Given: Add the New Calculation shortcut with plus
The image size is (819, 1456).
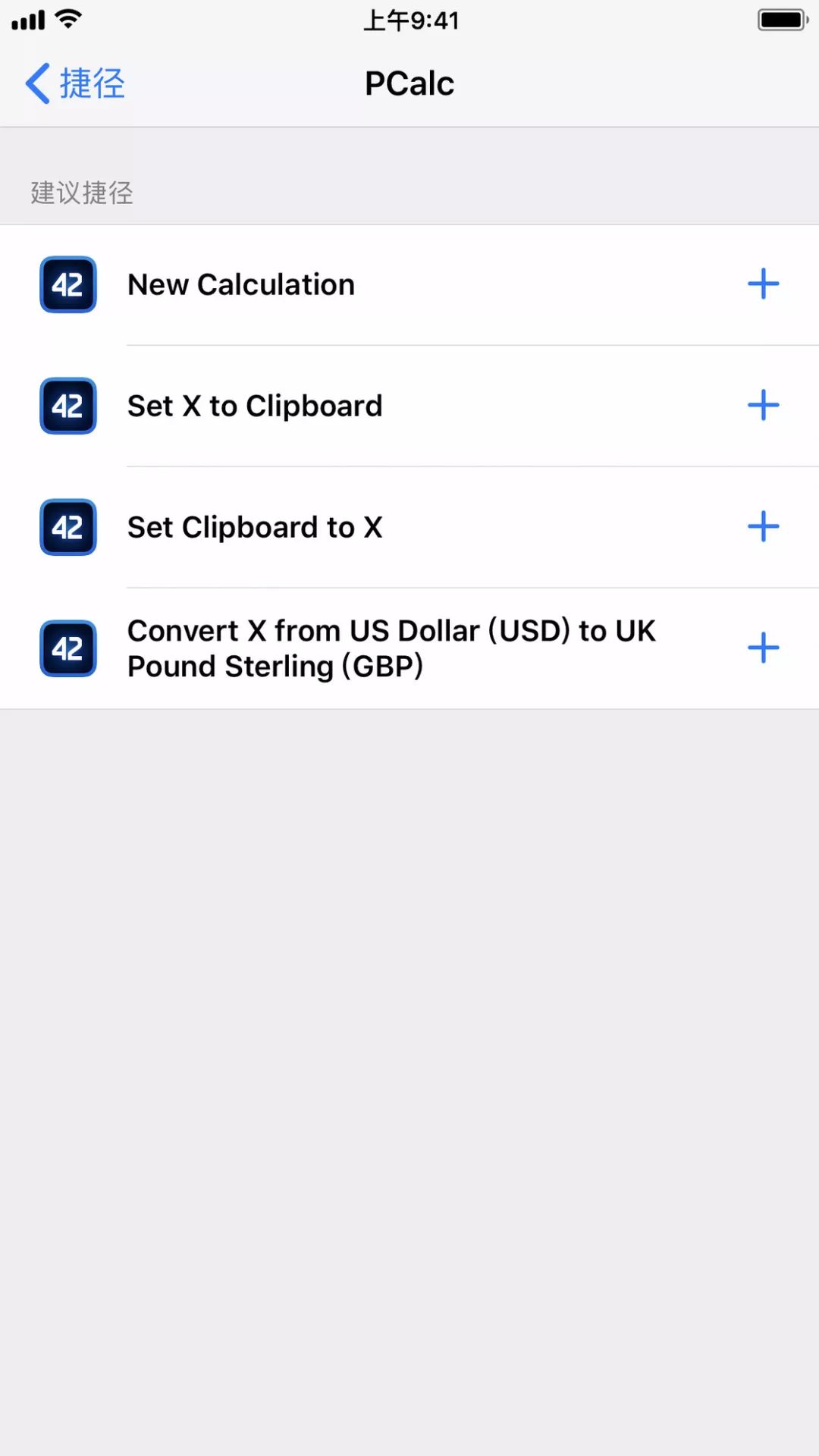Looking at the screenshot, I should [x=763, y=284].
